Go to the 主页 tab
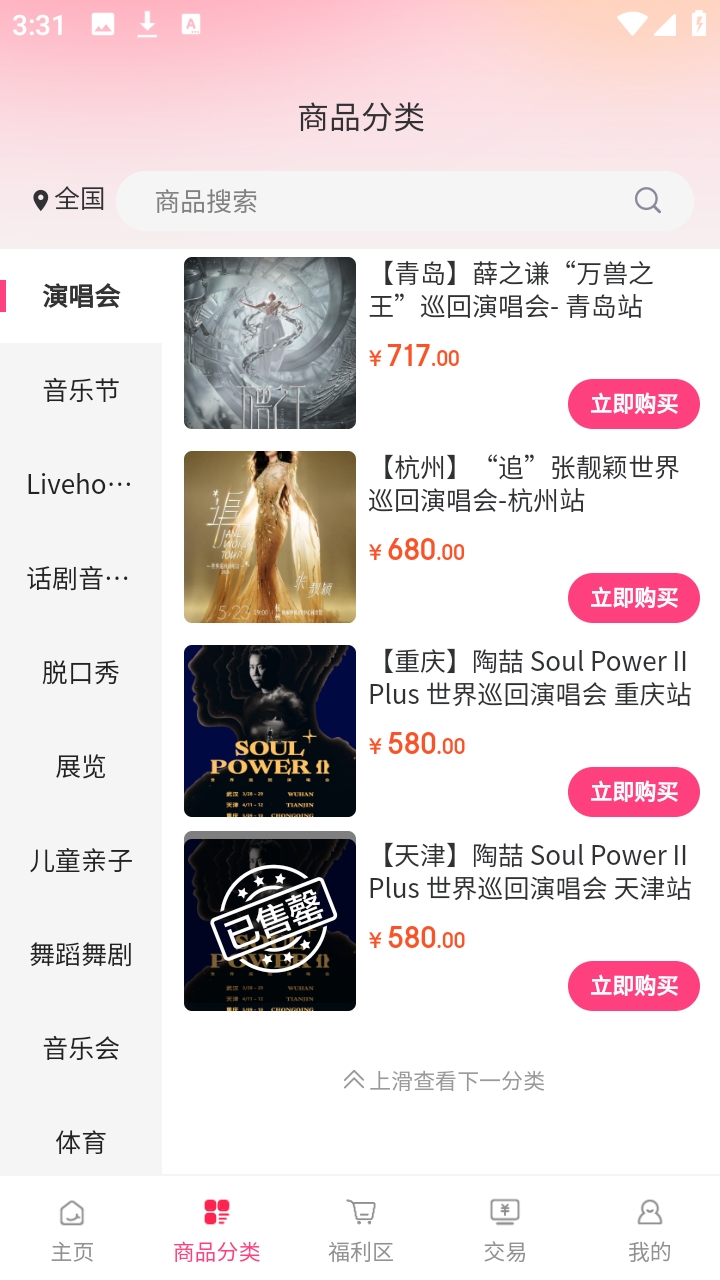 pyautogui.click(x=72, y=1230)
